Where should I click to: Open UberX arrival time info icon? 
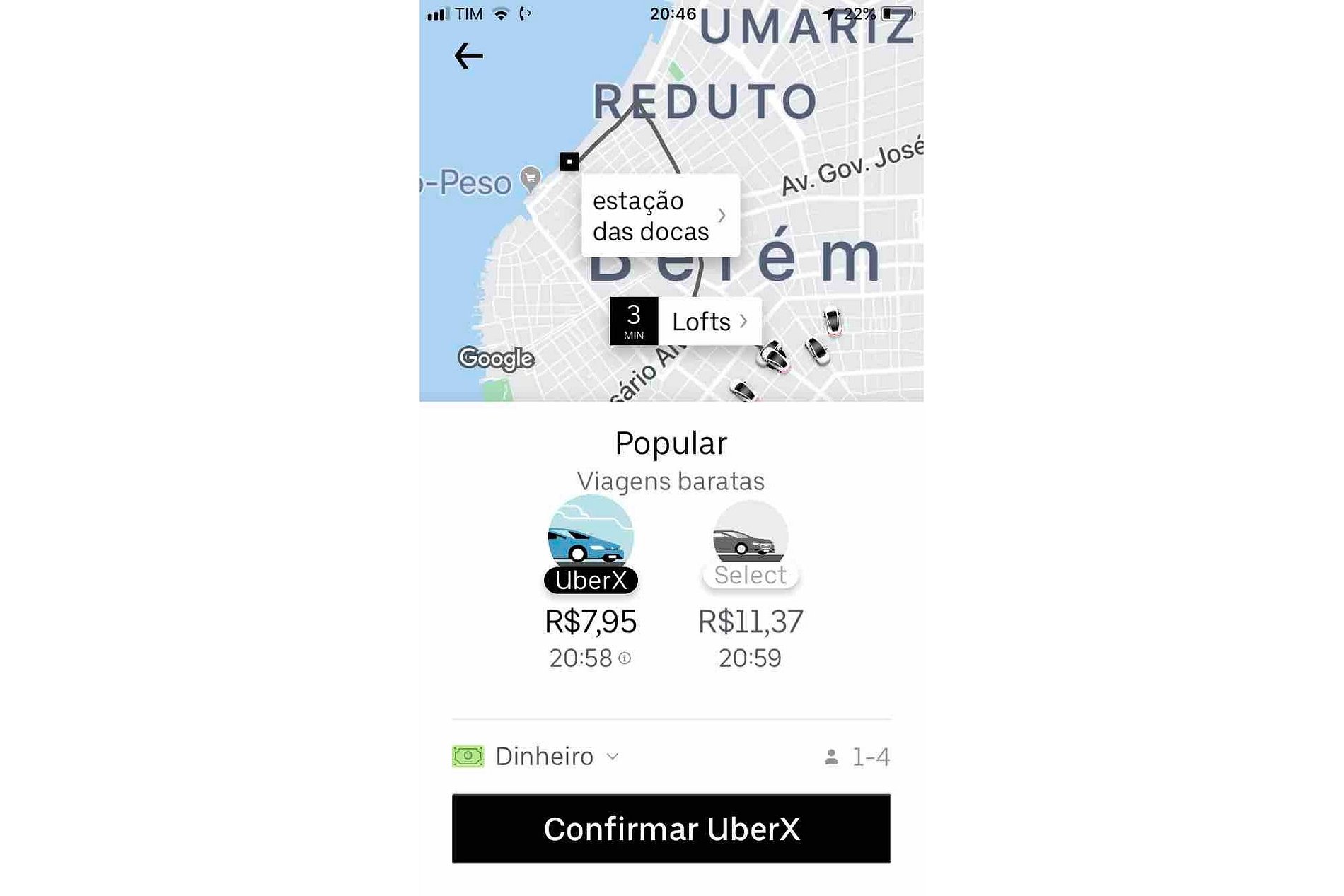click(625, 658)
